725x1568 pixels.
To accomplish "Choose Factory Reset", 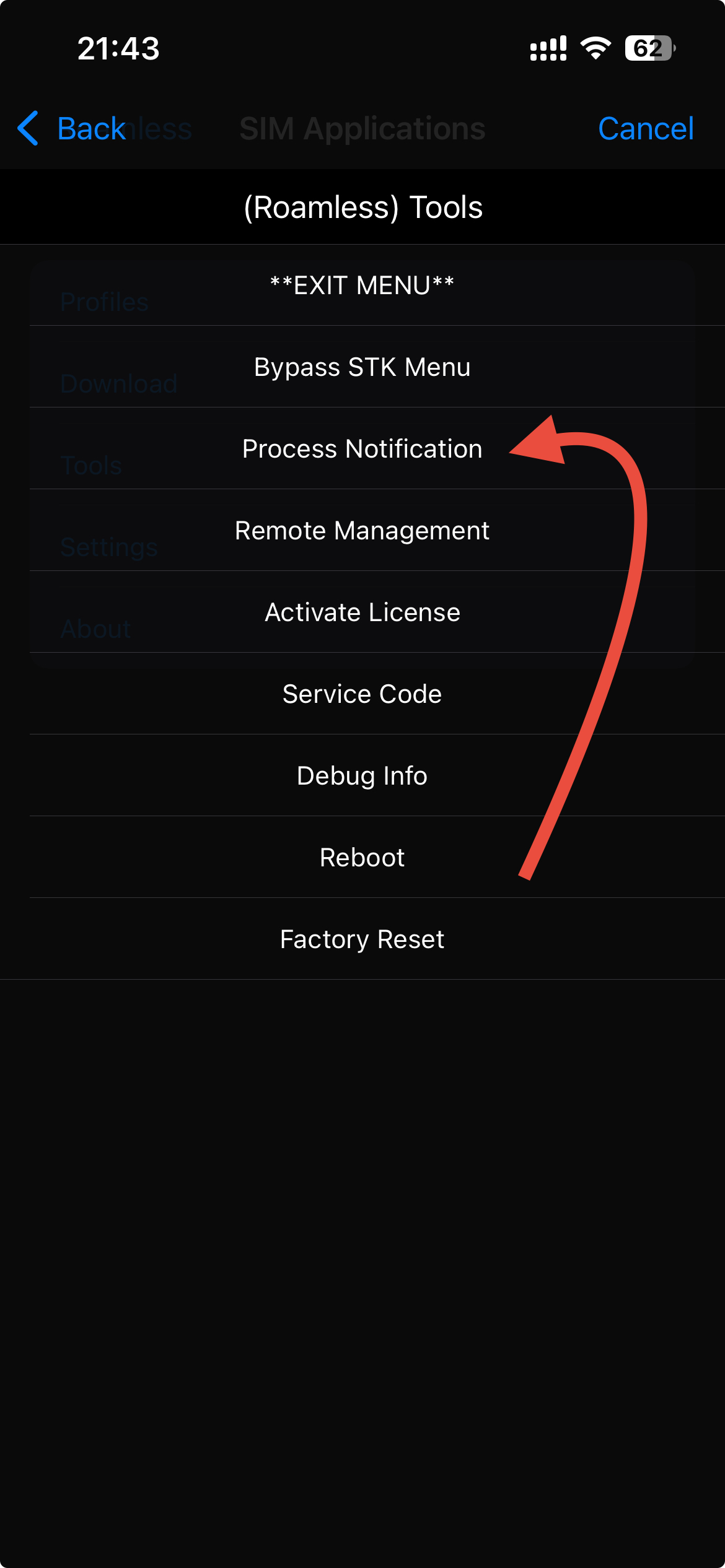I will pyautogui.click(x=362, y=939).
